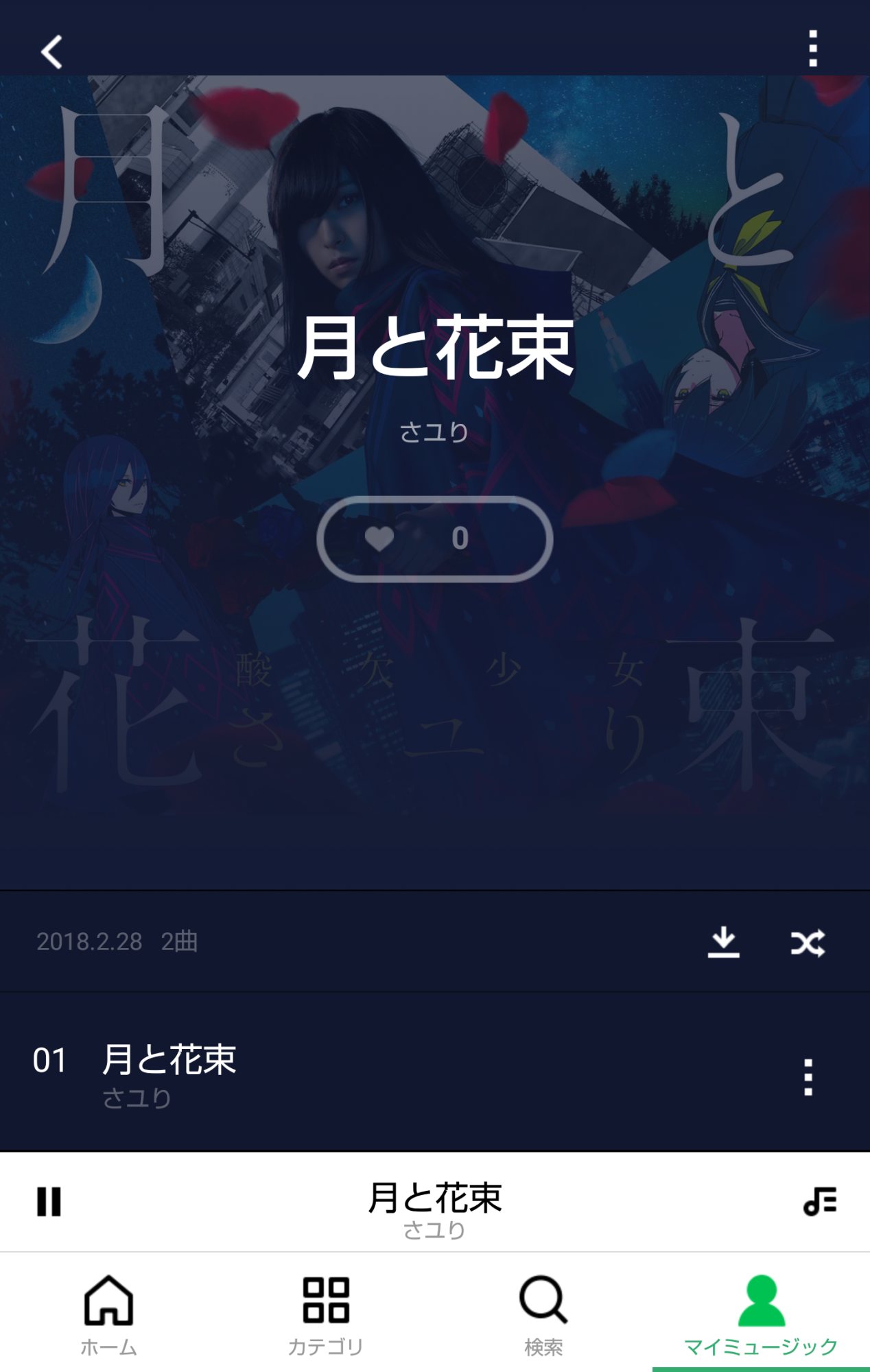The image size is (870, 1372).
Task: Open the album overflow menu
Action: pos(813,49)
